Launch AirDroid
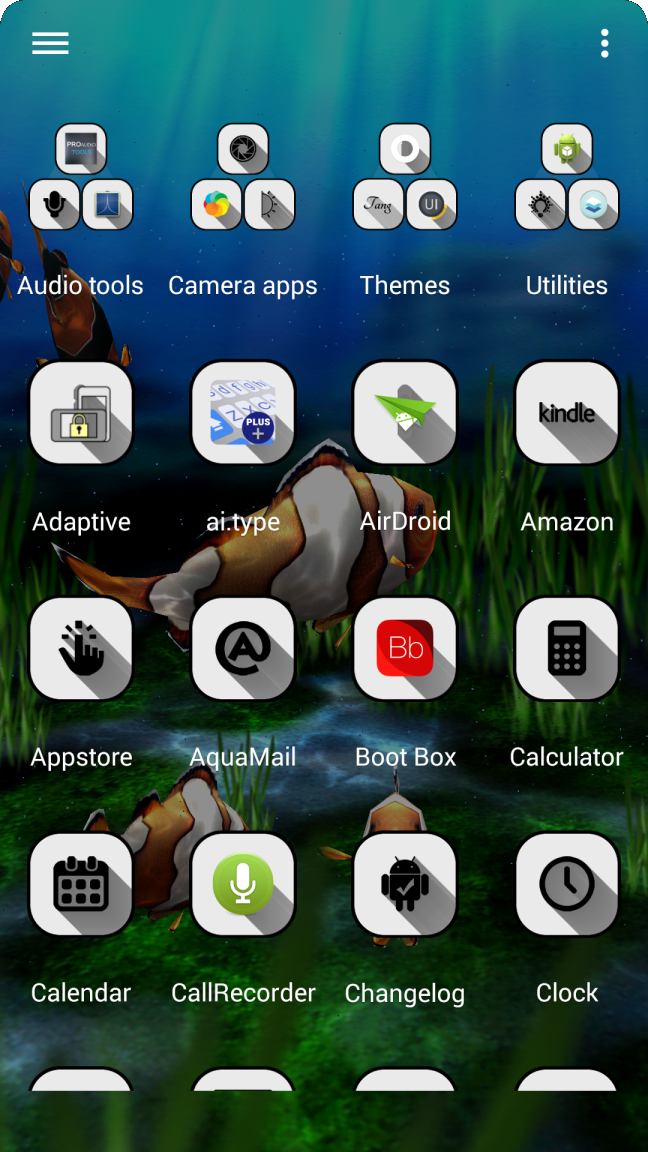Image resolution: width=648 pixels, height=1152 pixels. click(x=405, y=413)
